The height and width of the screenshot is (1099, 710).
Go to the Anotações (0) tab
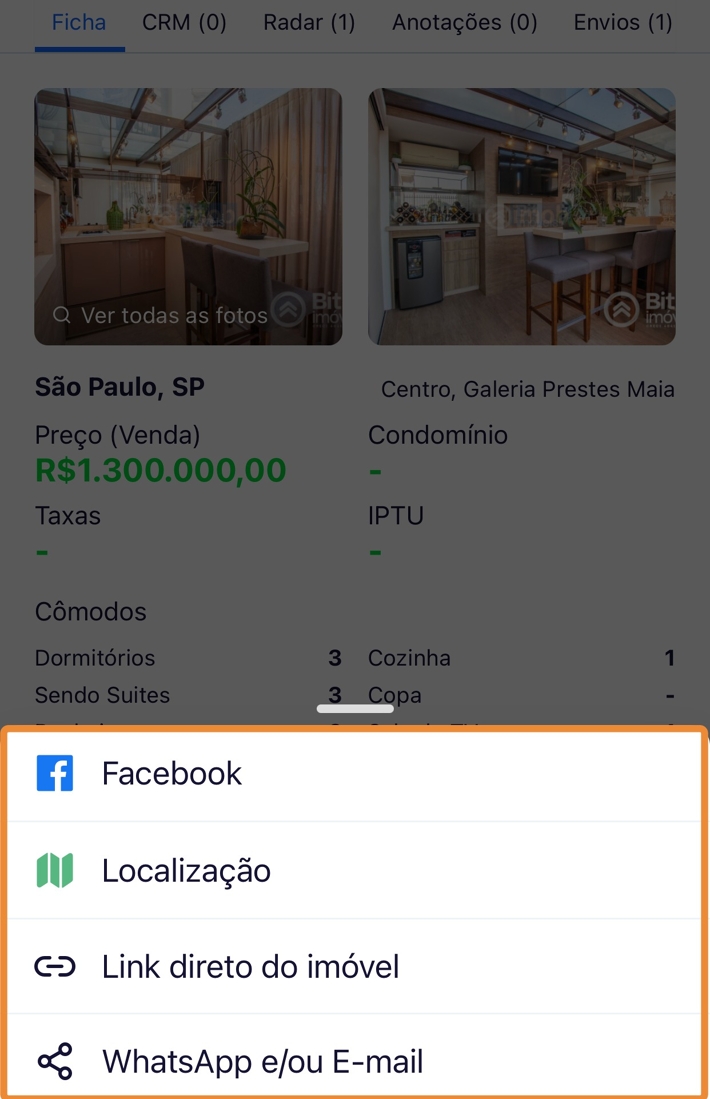tap(464, 22)
